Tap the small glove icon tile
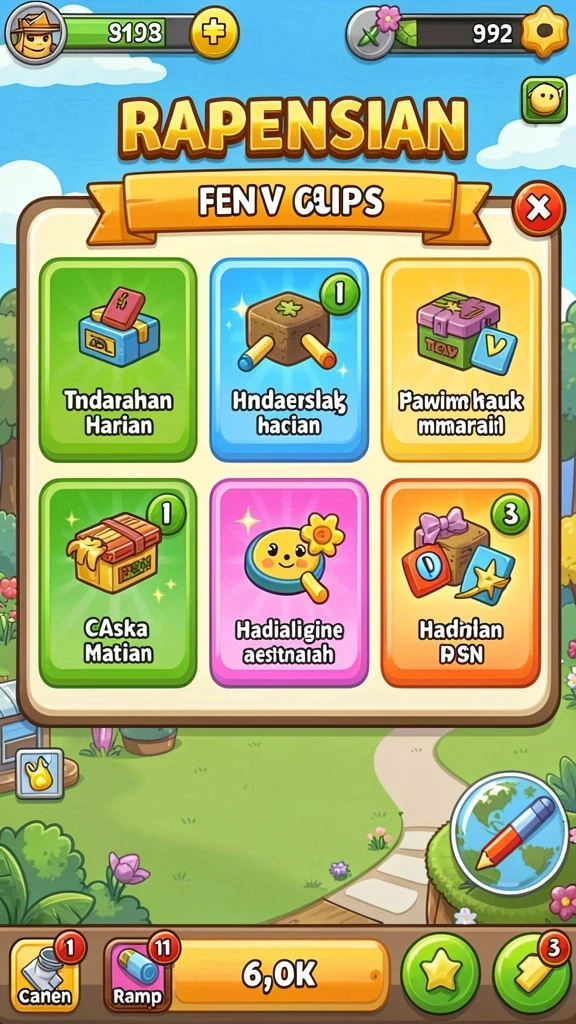The width and height of the screenshot is (576, 1024). point(40,774)
